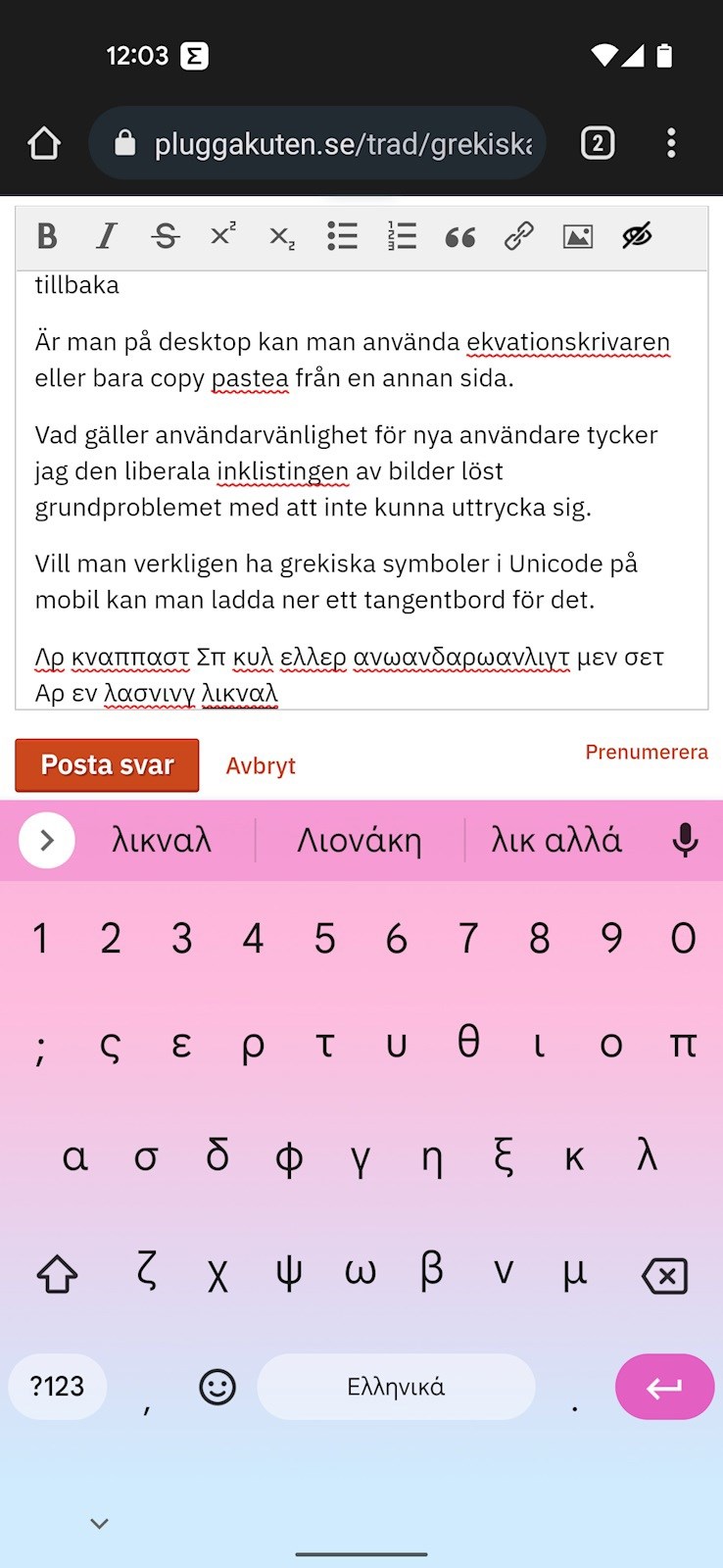Choose the keyboard suggestion Λιονάκη
The height and width of the screenshot is (1568, 723).
coord(360,841)
